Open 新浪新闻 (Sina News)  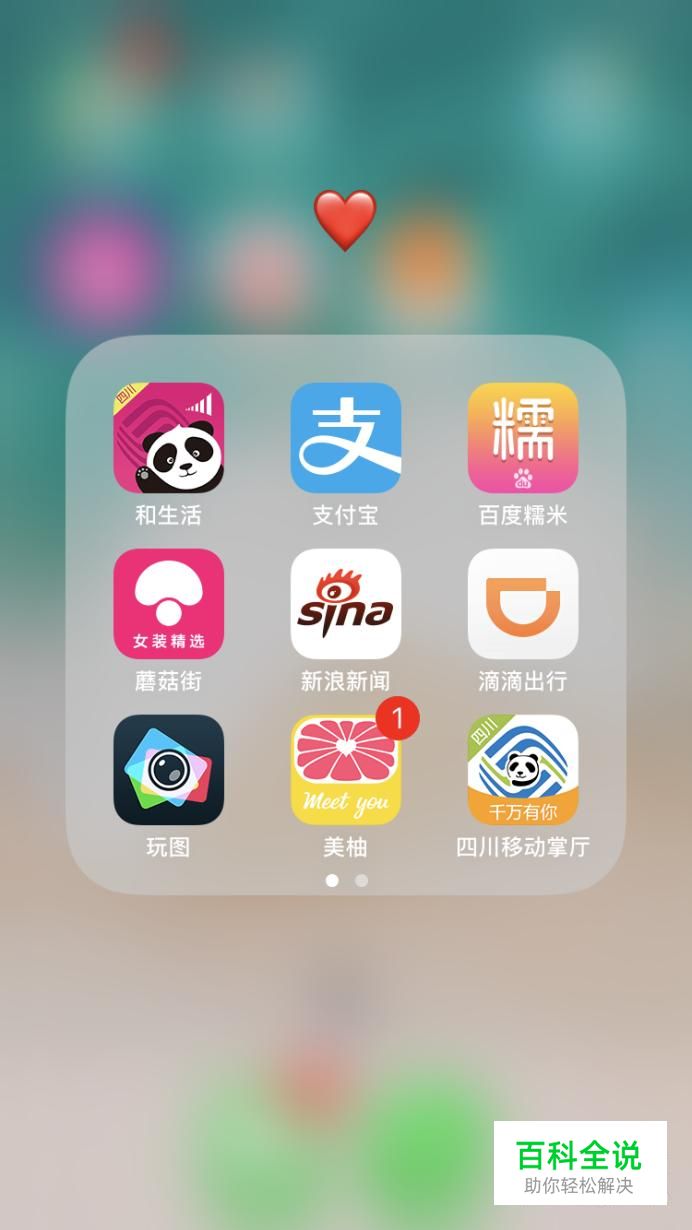tap(346, 604)
